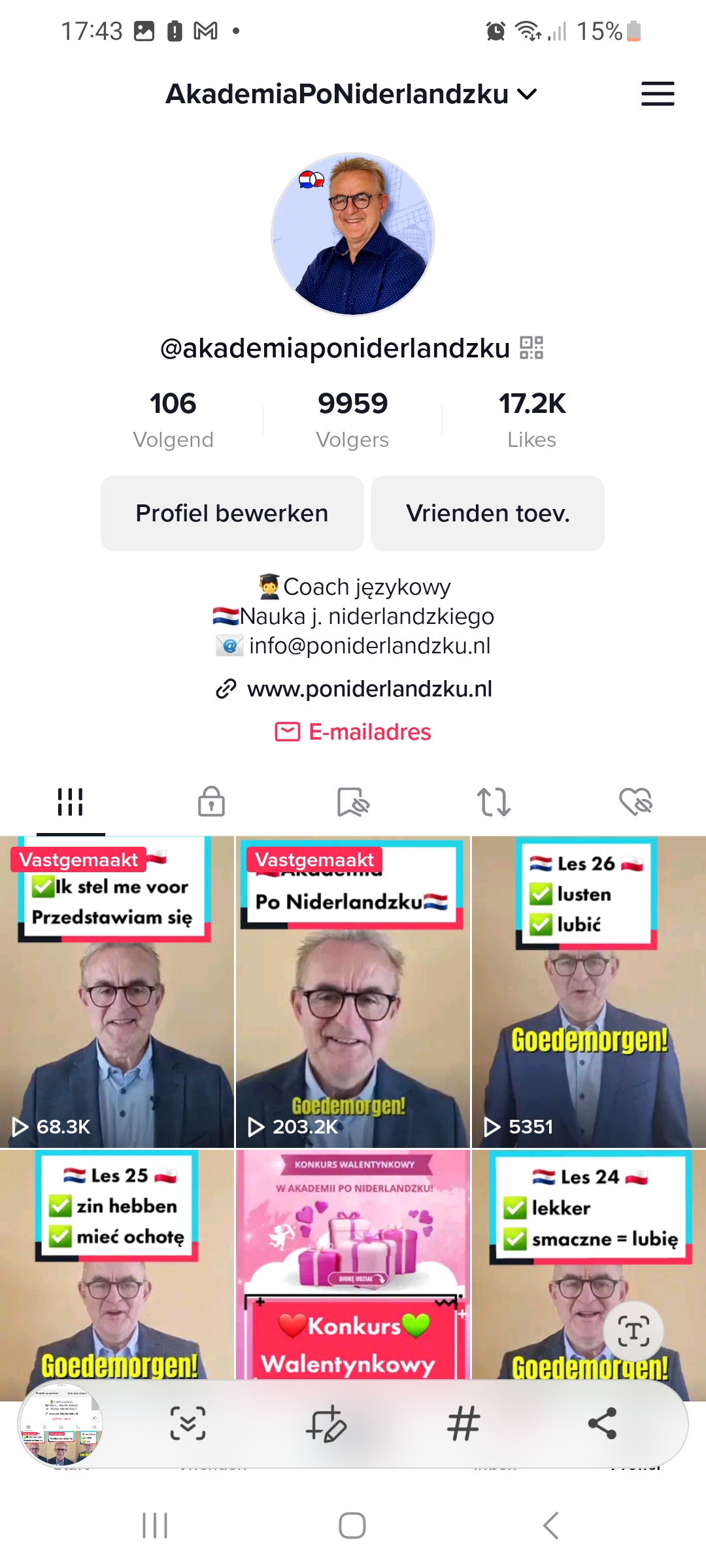The image size is (706, 1568).
Task: View the Volgers list
Action: point(352,419)
